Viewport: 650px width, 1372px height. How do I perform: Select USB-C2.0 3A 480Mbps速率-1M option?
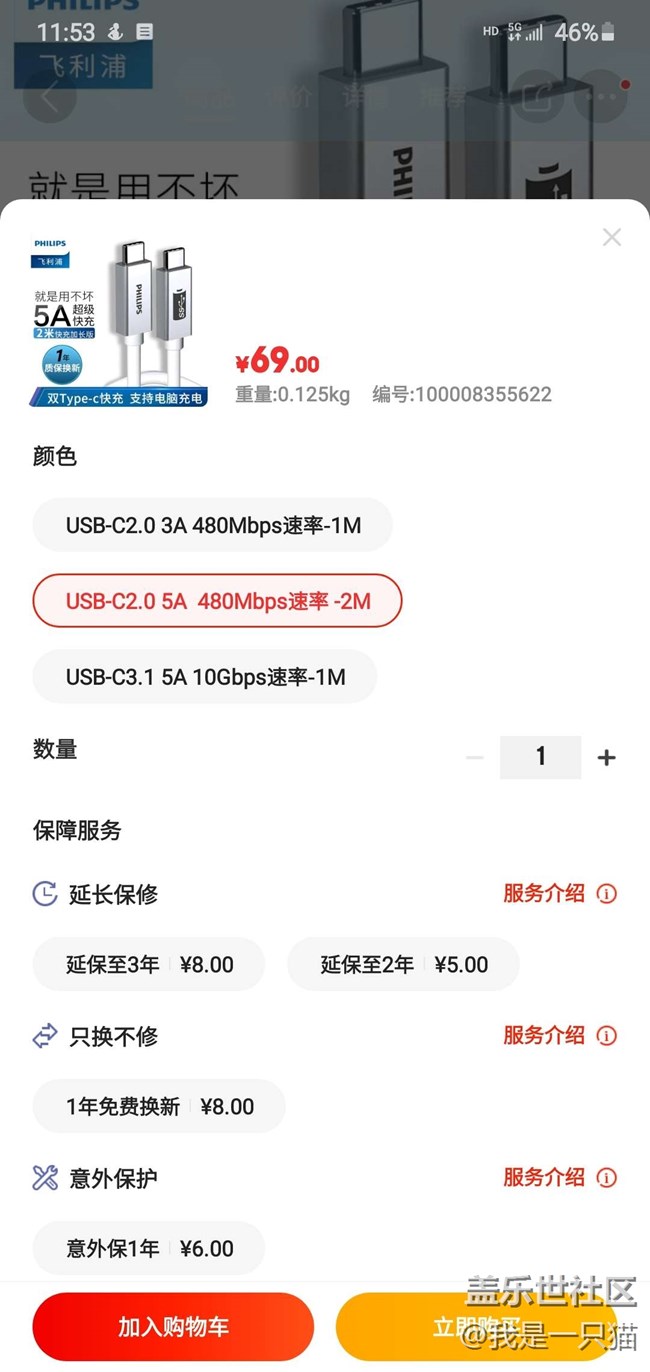tap(213, 525)
